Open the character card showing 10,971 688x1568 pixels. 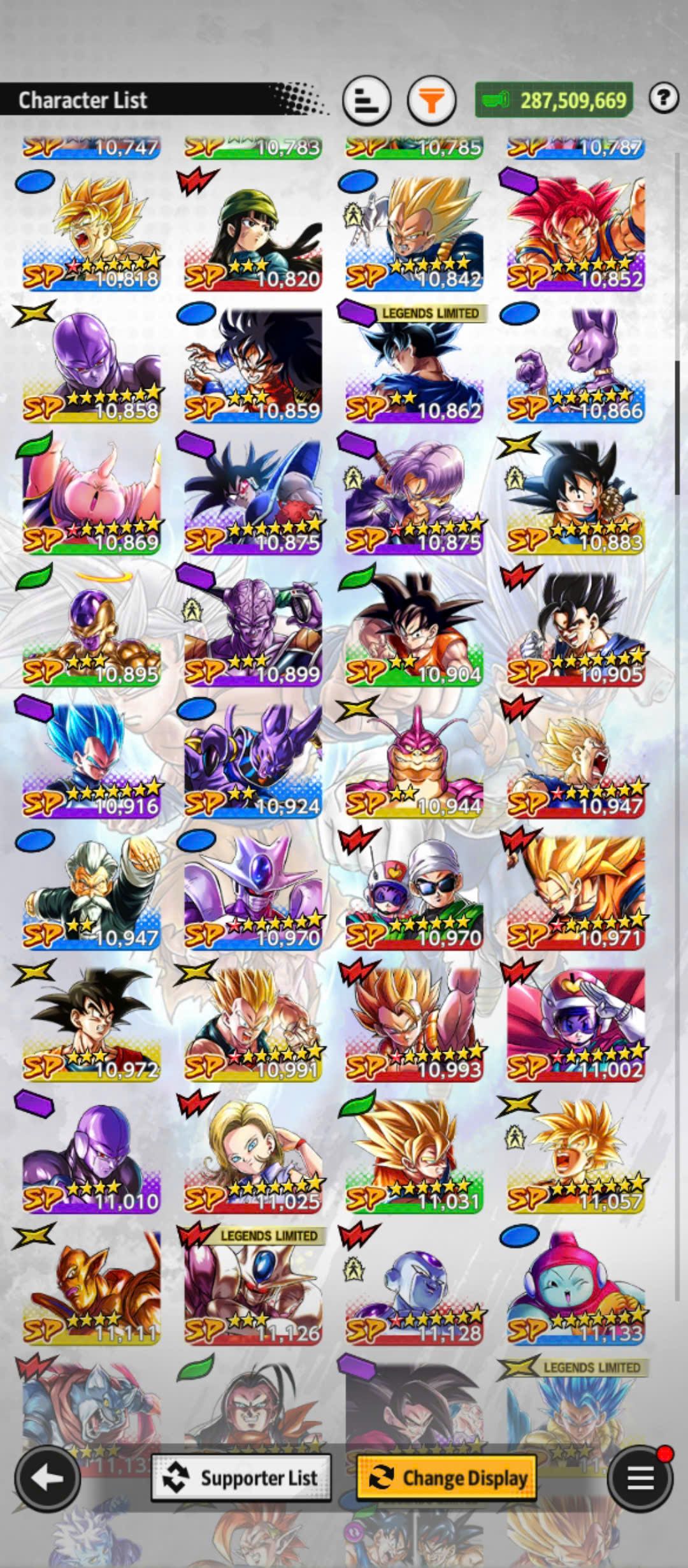coord(575,893)
